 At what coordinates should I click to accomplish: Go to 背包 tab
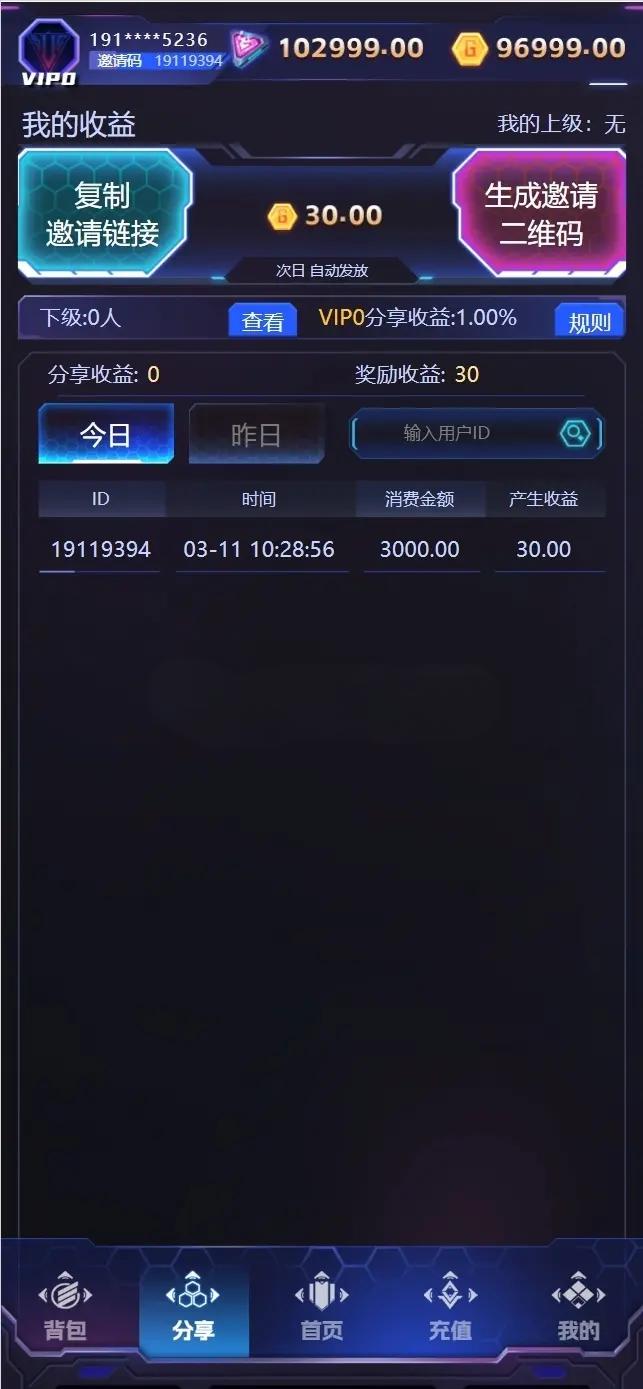(65, 1312)
